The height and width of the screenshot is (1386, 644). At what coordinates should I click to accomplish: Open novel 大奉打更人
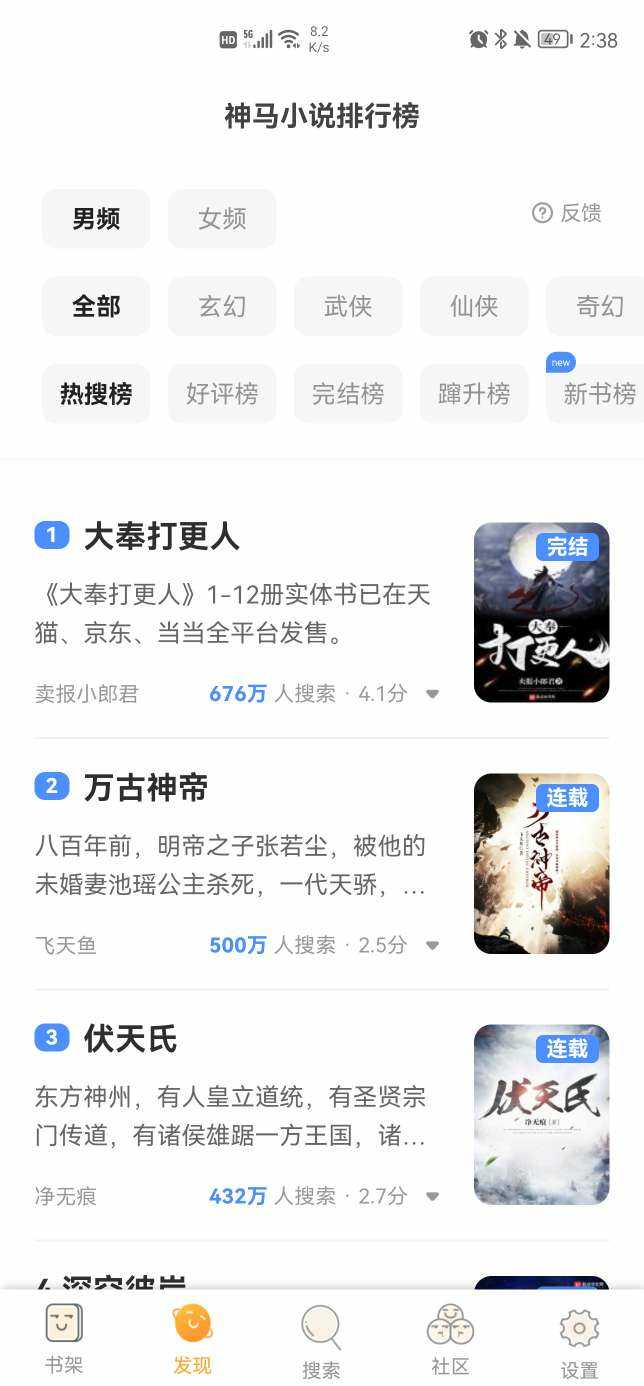[162, 537]
